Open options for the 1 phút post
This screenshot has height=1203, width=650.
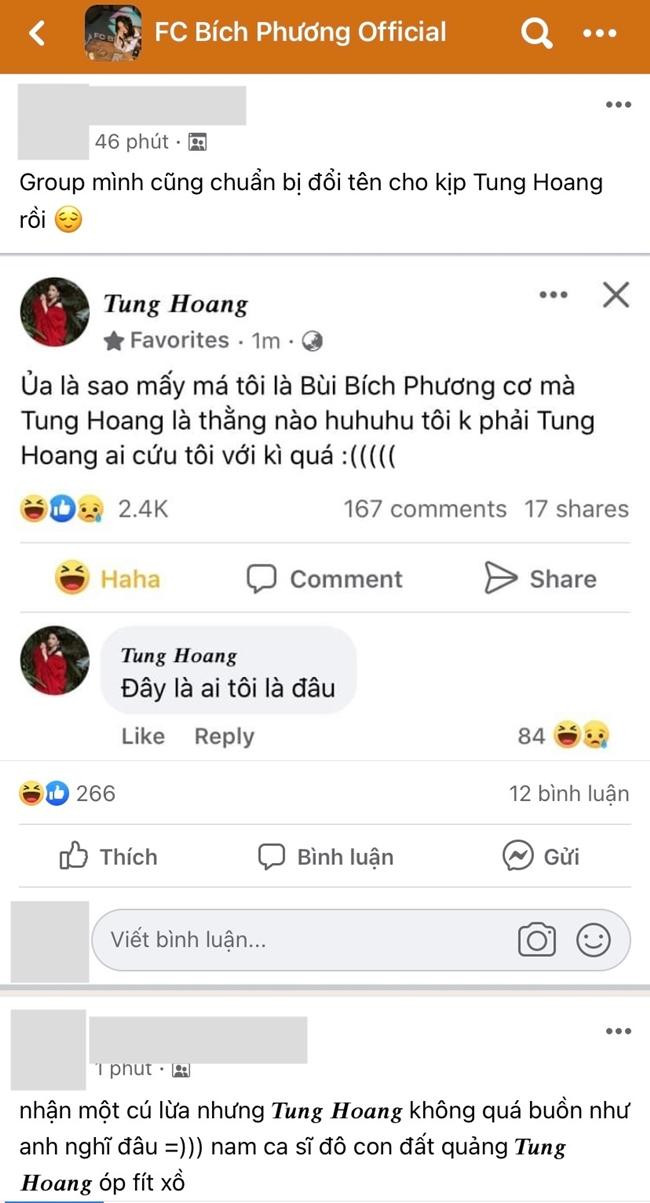tap(618, 1031)
